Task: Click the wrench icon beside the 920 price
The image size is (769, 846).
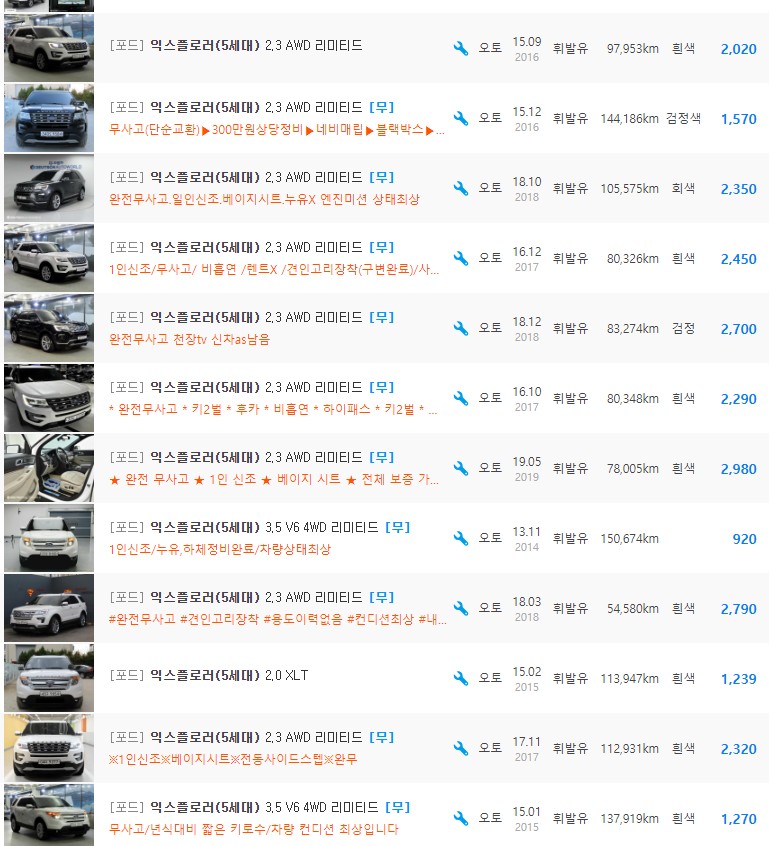Action: point(460,538)
